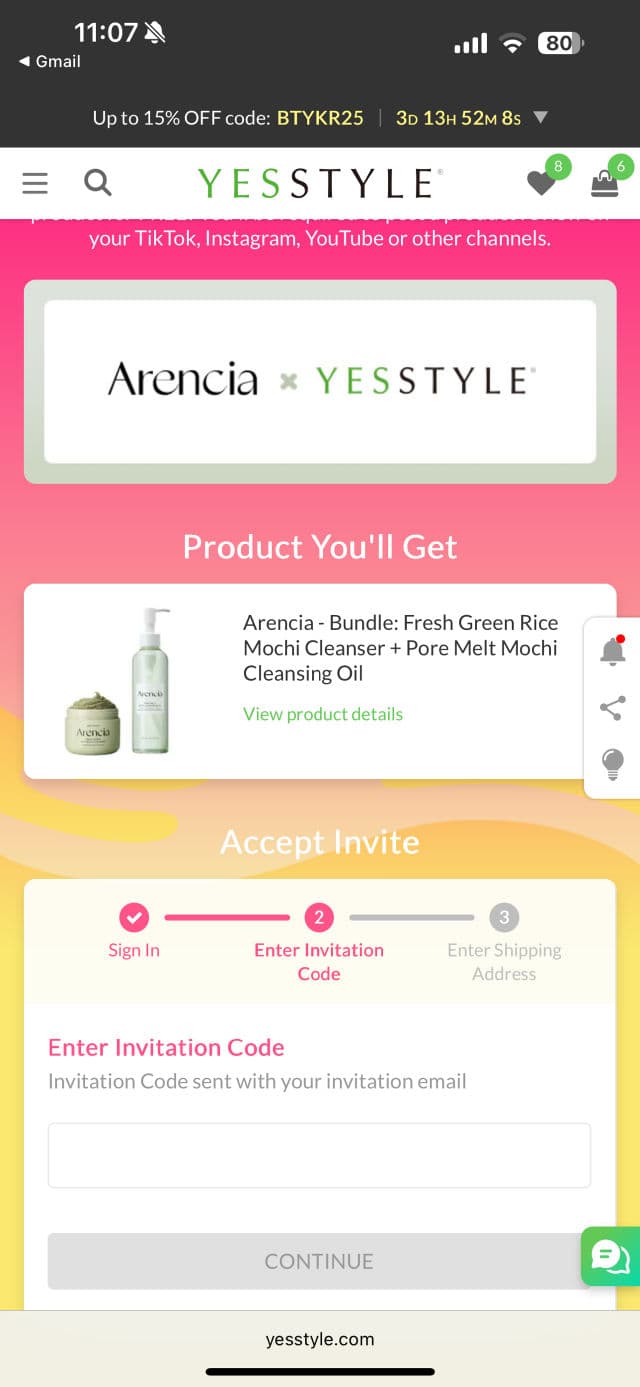Open the light bulb tips icon
Screen dimensions: 640x1387
point(612,764)
